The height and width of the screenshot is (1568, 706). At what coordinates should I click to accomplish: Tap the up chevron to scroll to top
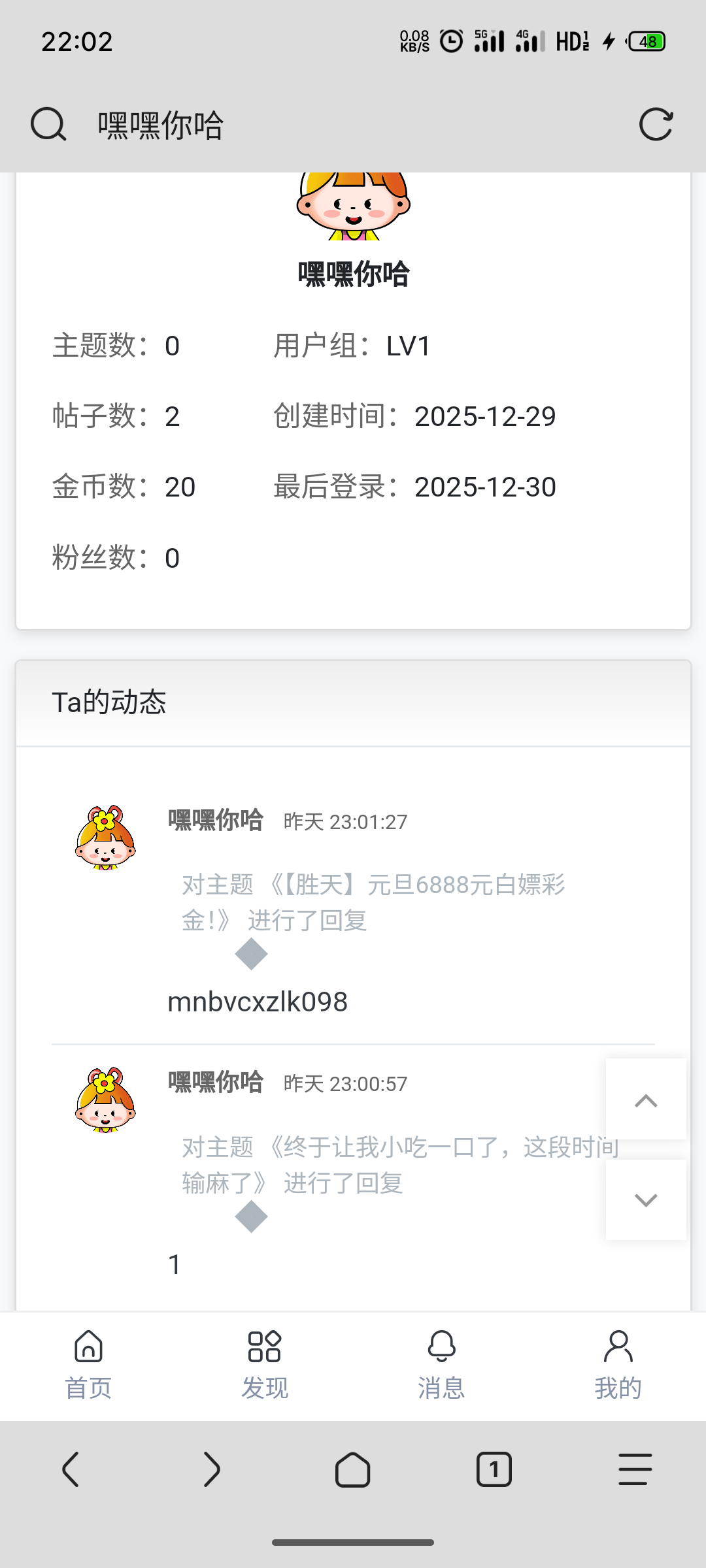[x=646, y=1102]
